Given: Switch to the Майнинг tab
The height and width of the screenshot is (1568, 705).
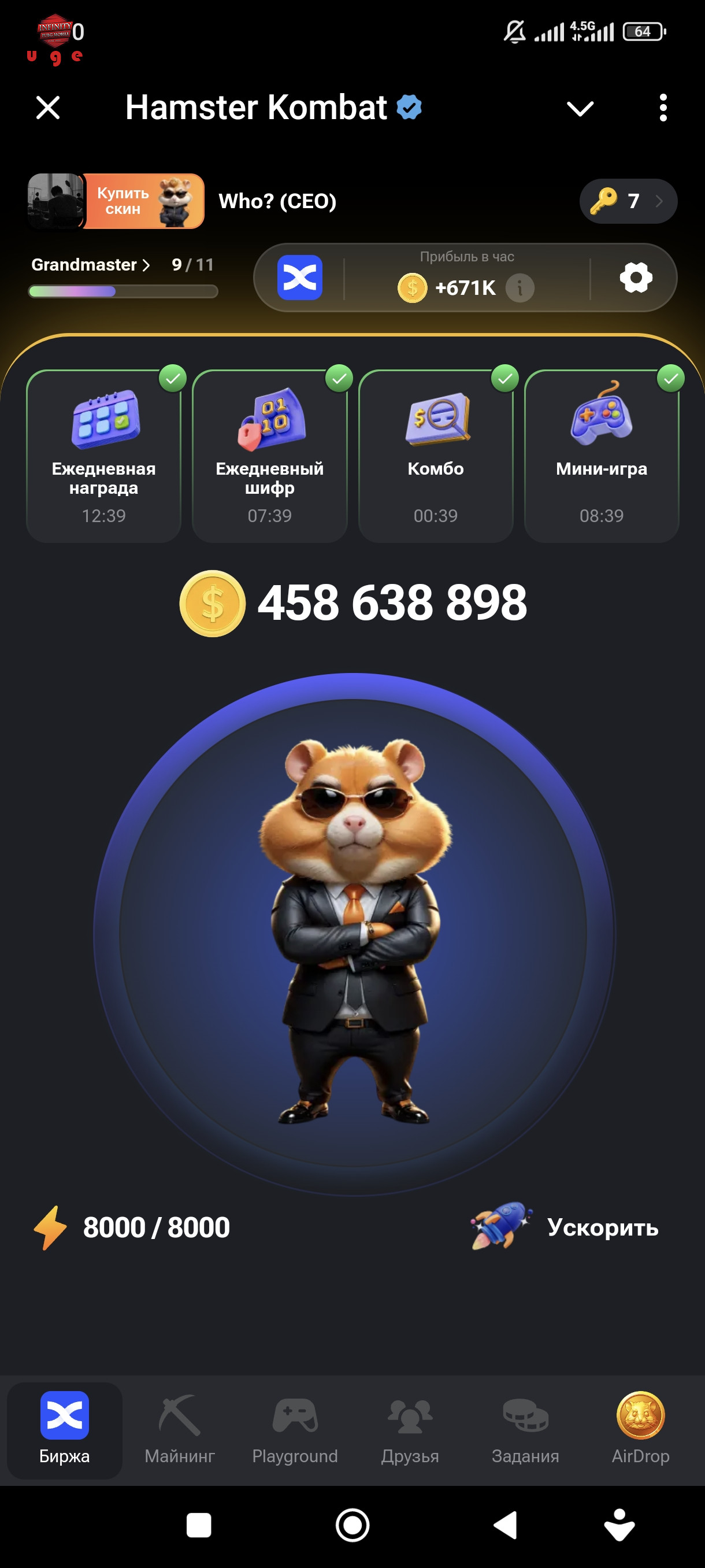Looking at the screenshot, I should [x=180, y=1430].
